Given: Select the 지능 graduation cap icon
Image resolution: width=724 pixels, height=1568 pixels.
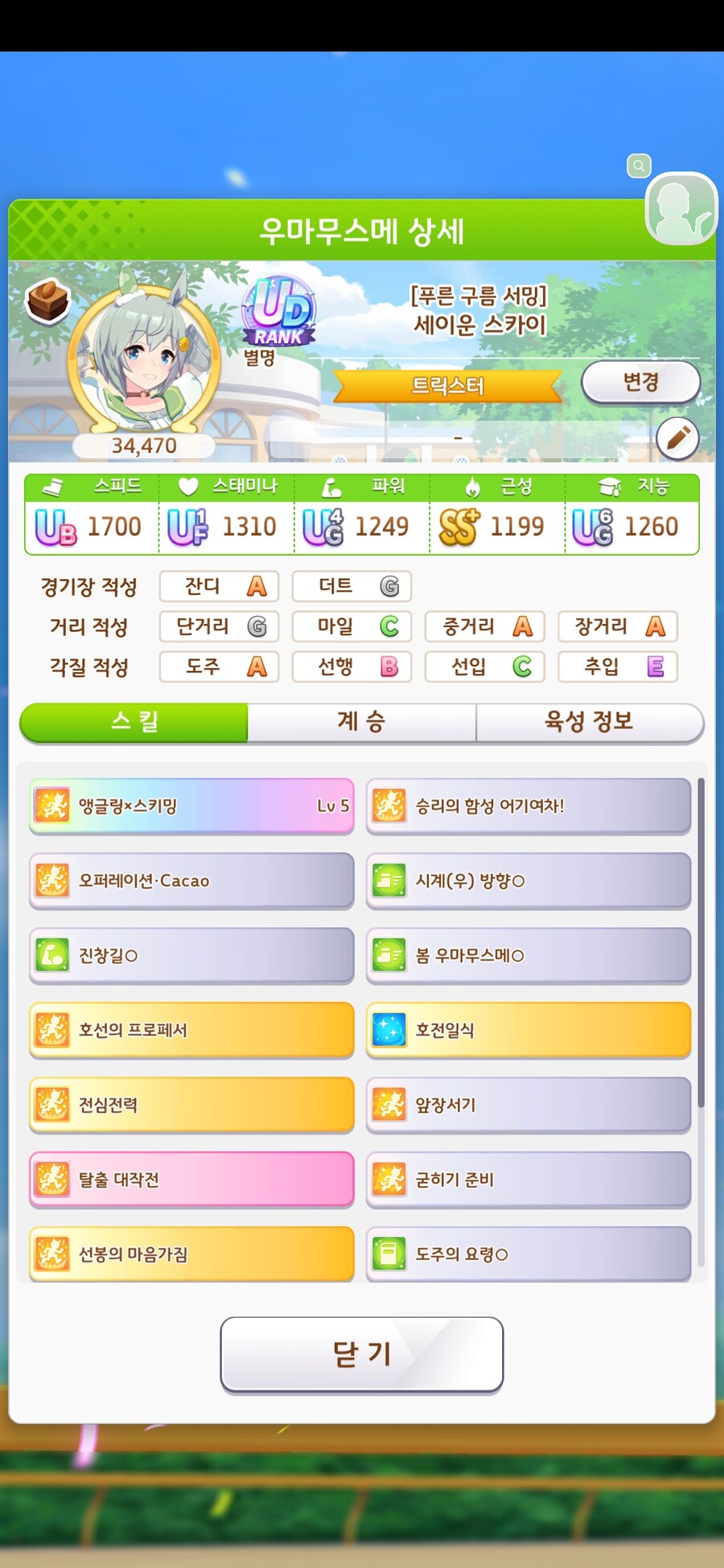Looking at the screenshot, I should coord(609,486).
